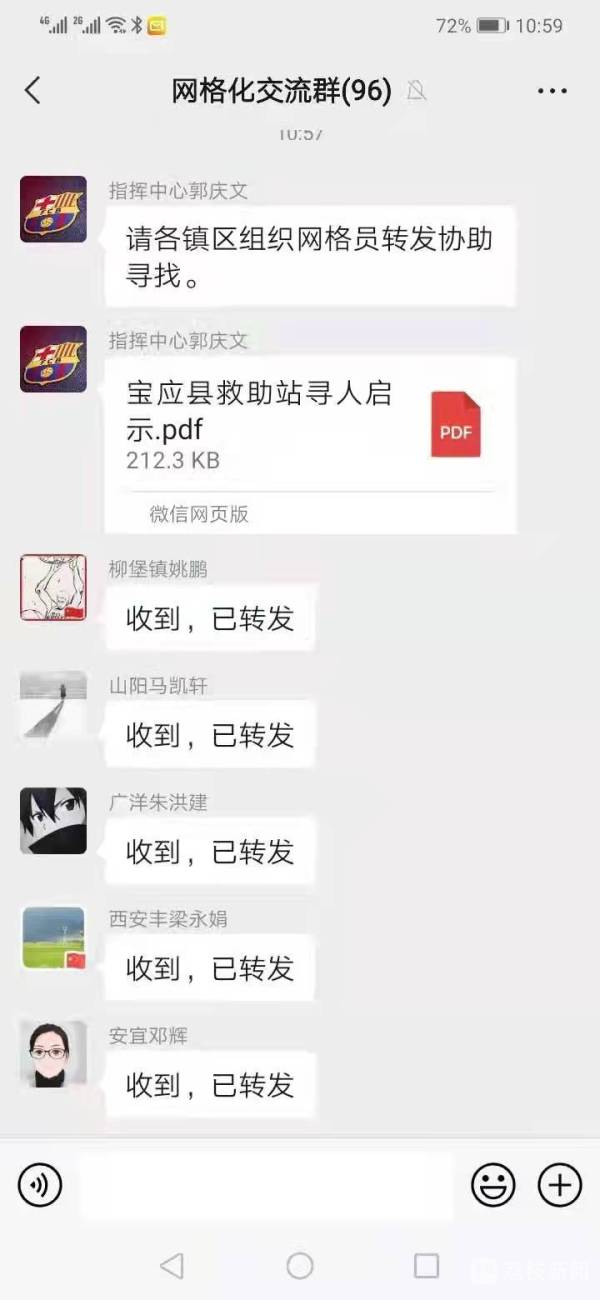The image size is (600, 1300).
Task: Open the chat overflow menu
Action: coord(552,91)
